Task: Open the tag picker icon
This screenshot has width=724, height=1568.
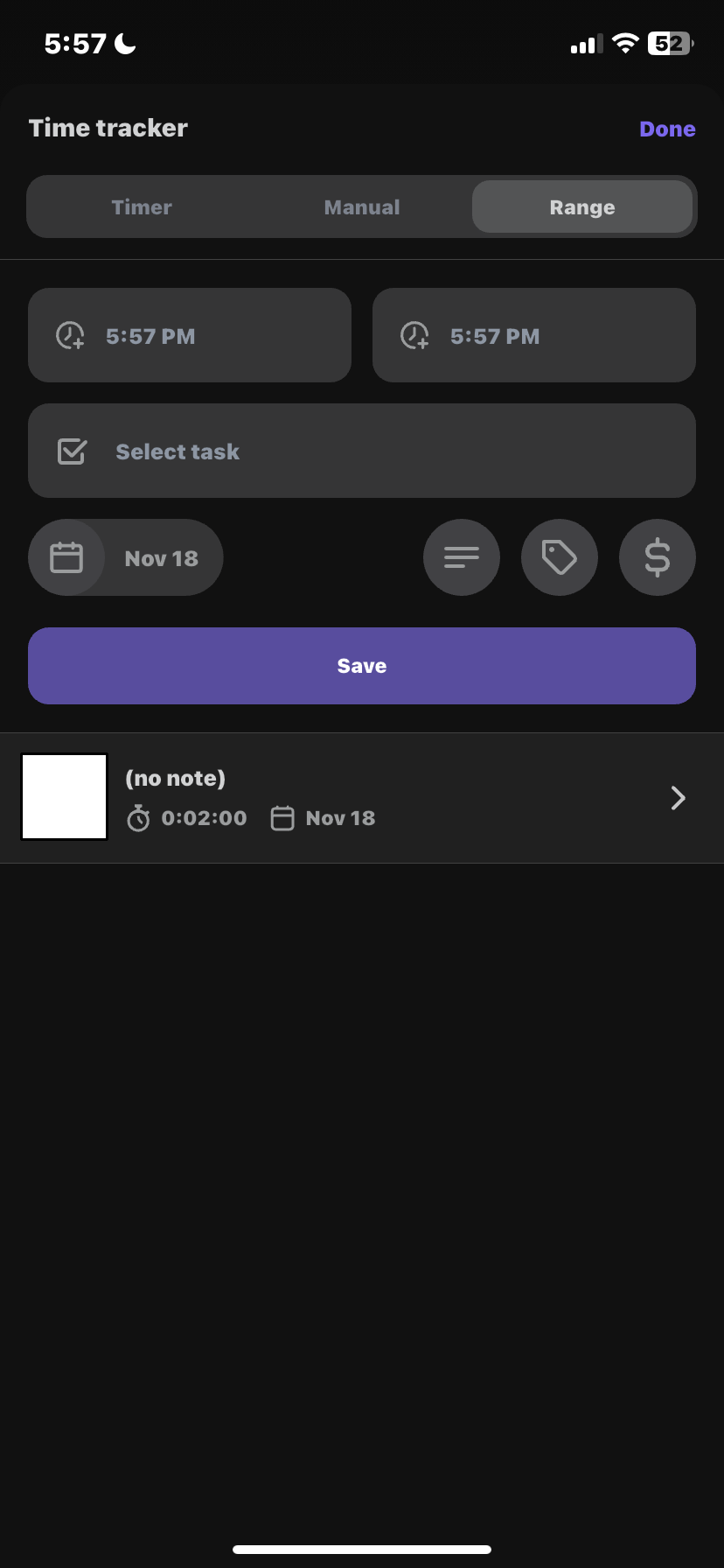Action: click(559, 557)
